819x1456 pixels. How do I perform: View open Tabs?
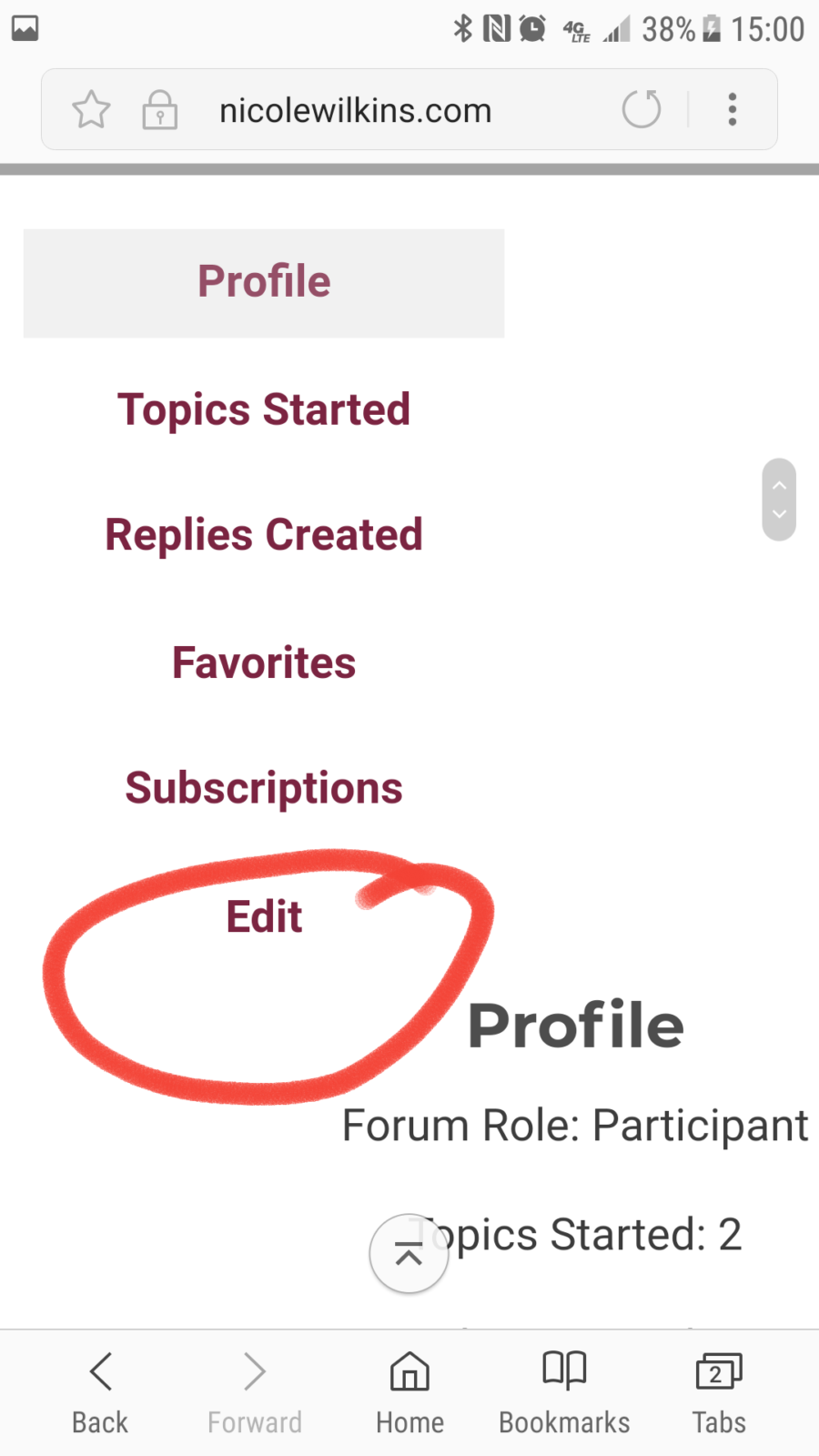pyautogui.click(x=719, y=1393)
